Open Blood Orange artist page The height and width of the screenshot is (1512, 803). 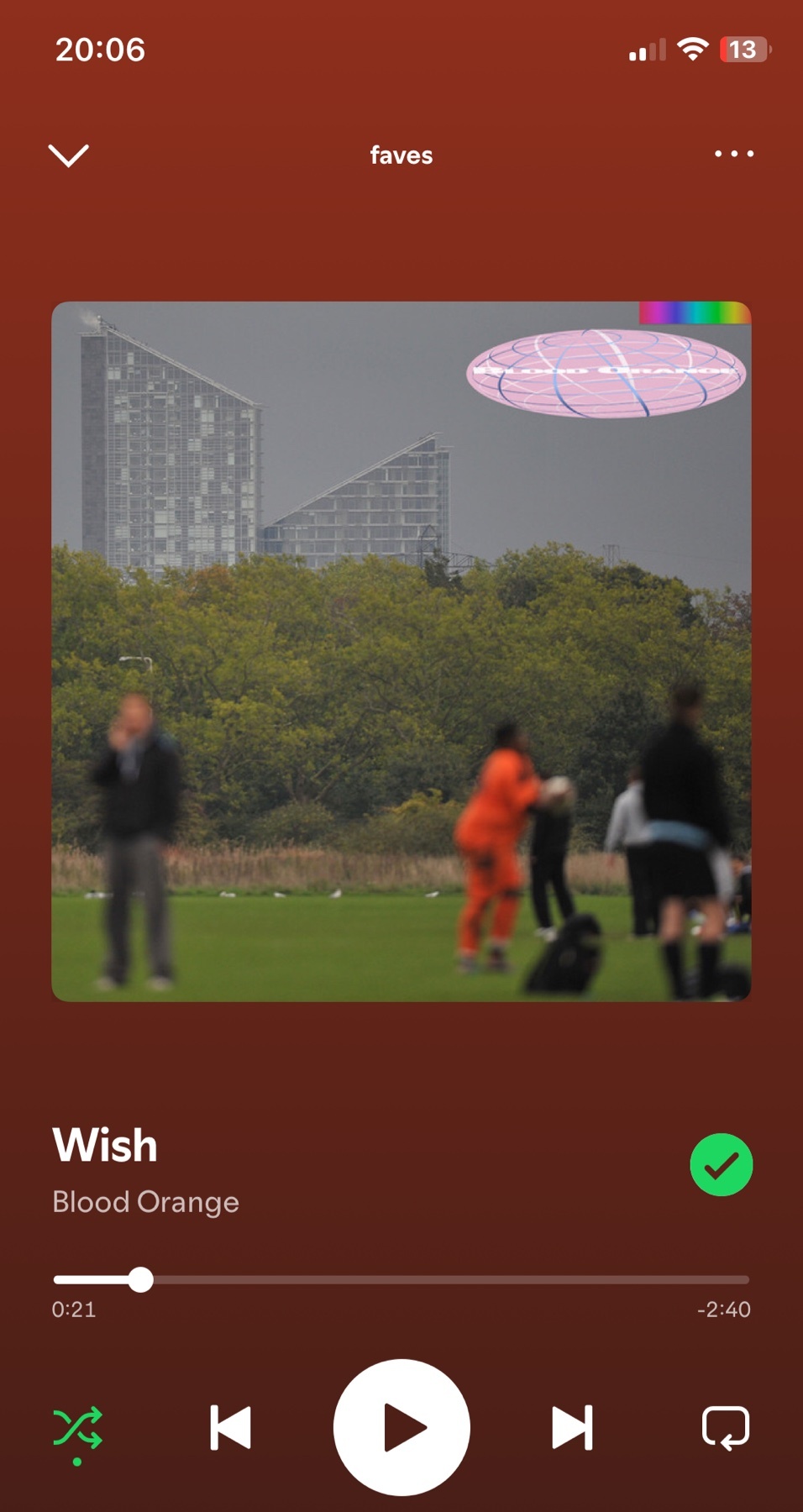[145, 1202]
